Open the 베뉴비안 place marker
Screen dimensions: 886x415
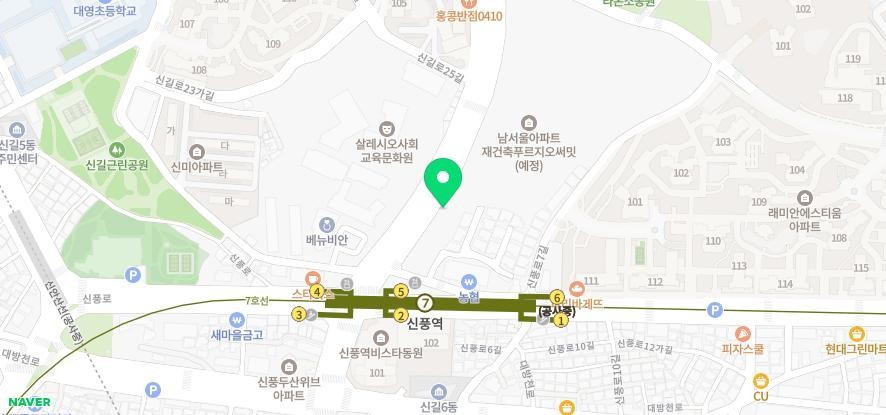326,223
